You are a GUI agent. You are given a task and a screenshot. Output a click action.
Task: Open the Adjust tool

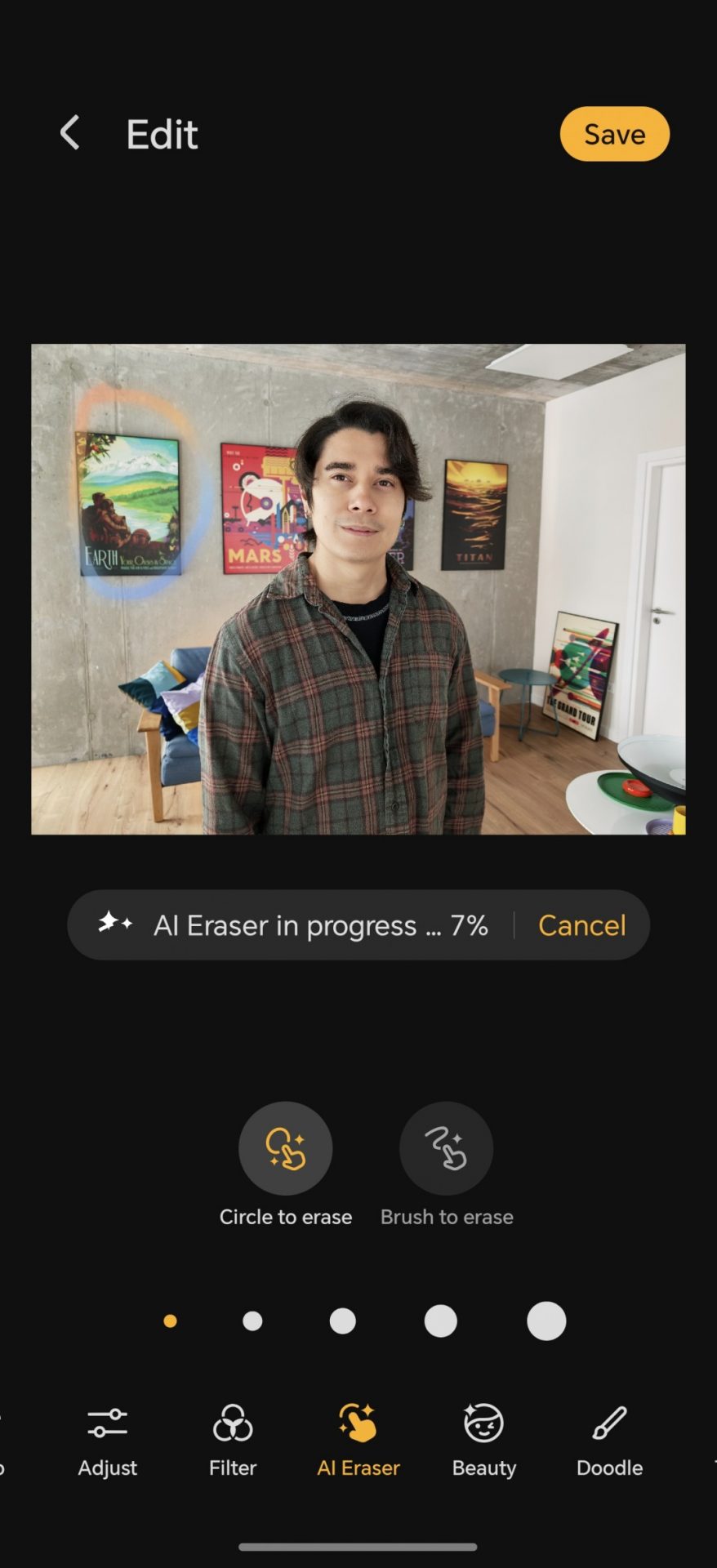coord(107,1441)
